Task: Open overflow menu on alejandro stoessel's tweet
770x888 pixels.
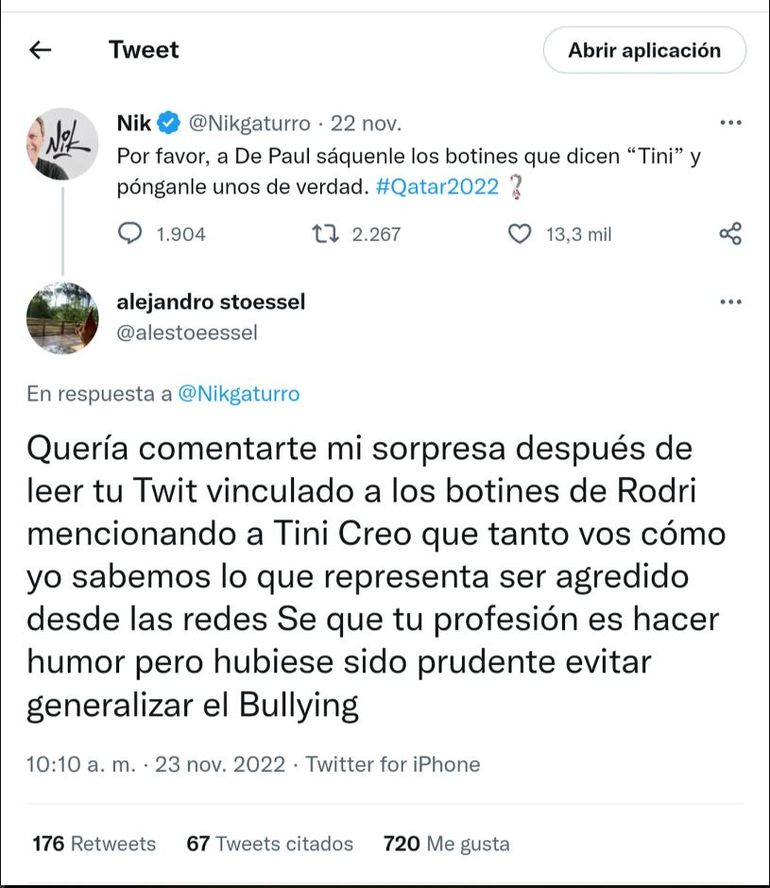Action: 731,301
